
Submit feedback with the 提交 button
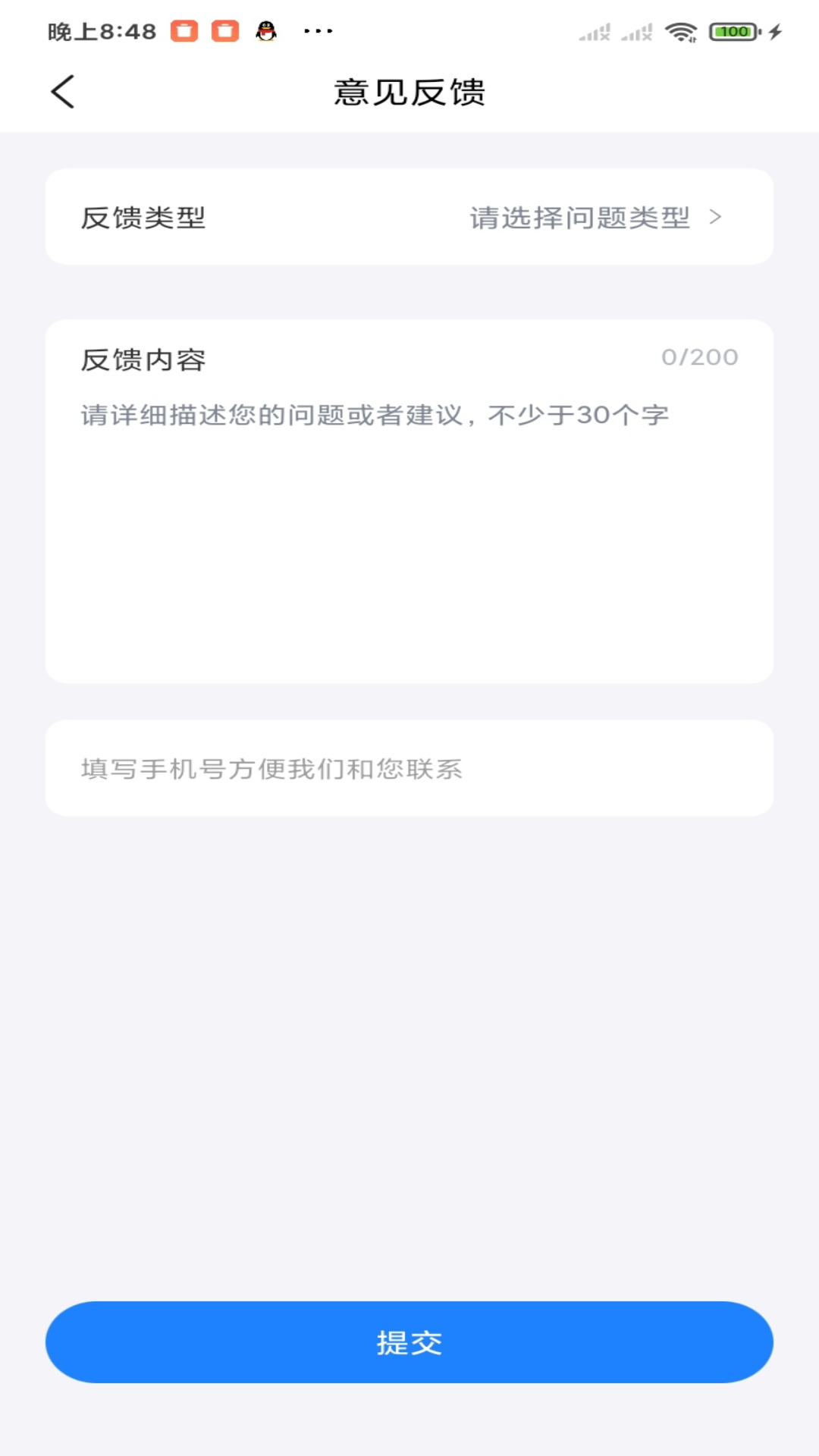(409, 1342)
